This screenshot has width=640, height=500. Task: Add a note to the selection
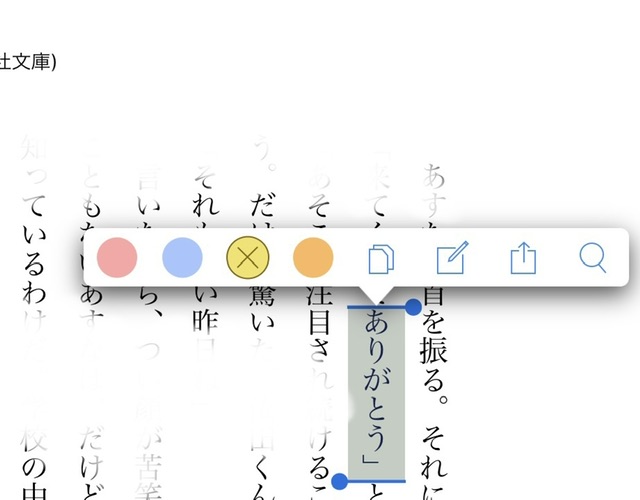click(x=452, y=259)
